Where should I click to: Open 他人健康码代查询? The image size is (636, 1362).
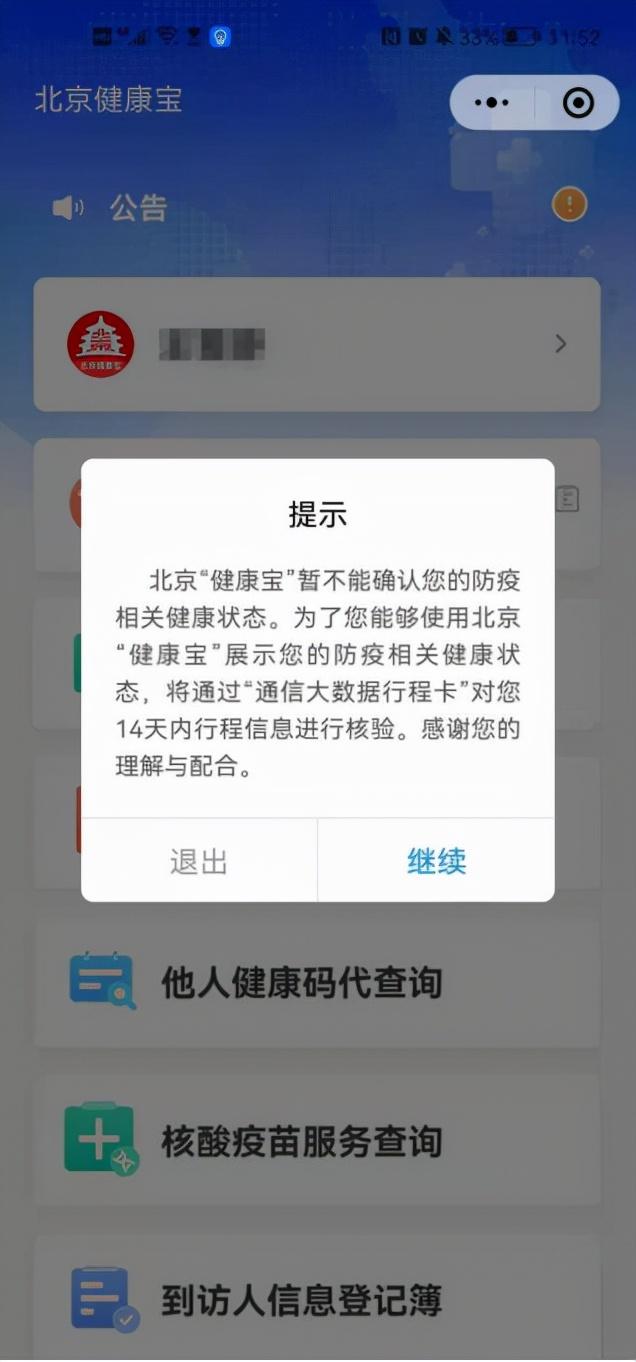tap(316, 982)
